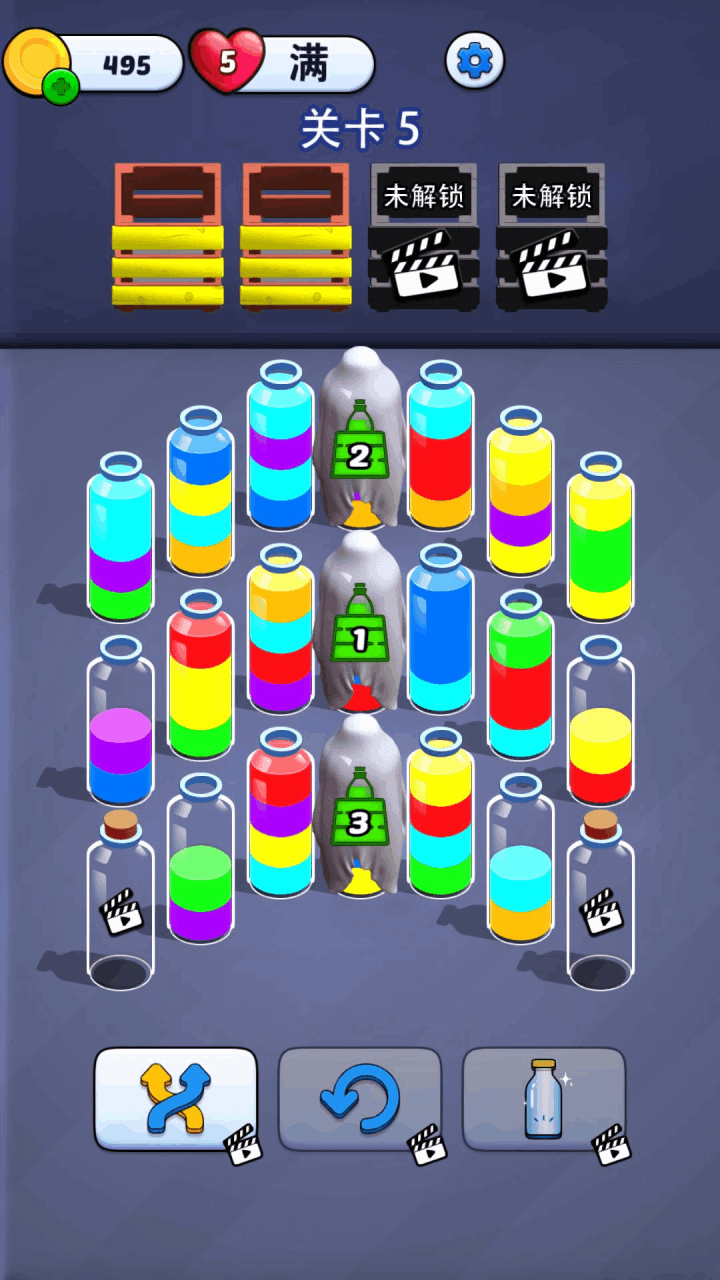
Task: Undo the last move
Action: click(x=360, y=1099)
